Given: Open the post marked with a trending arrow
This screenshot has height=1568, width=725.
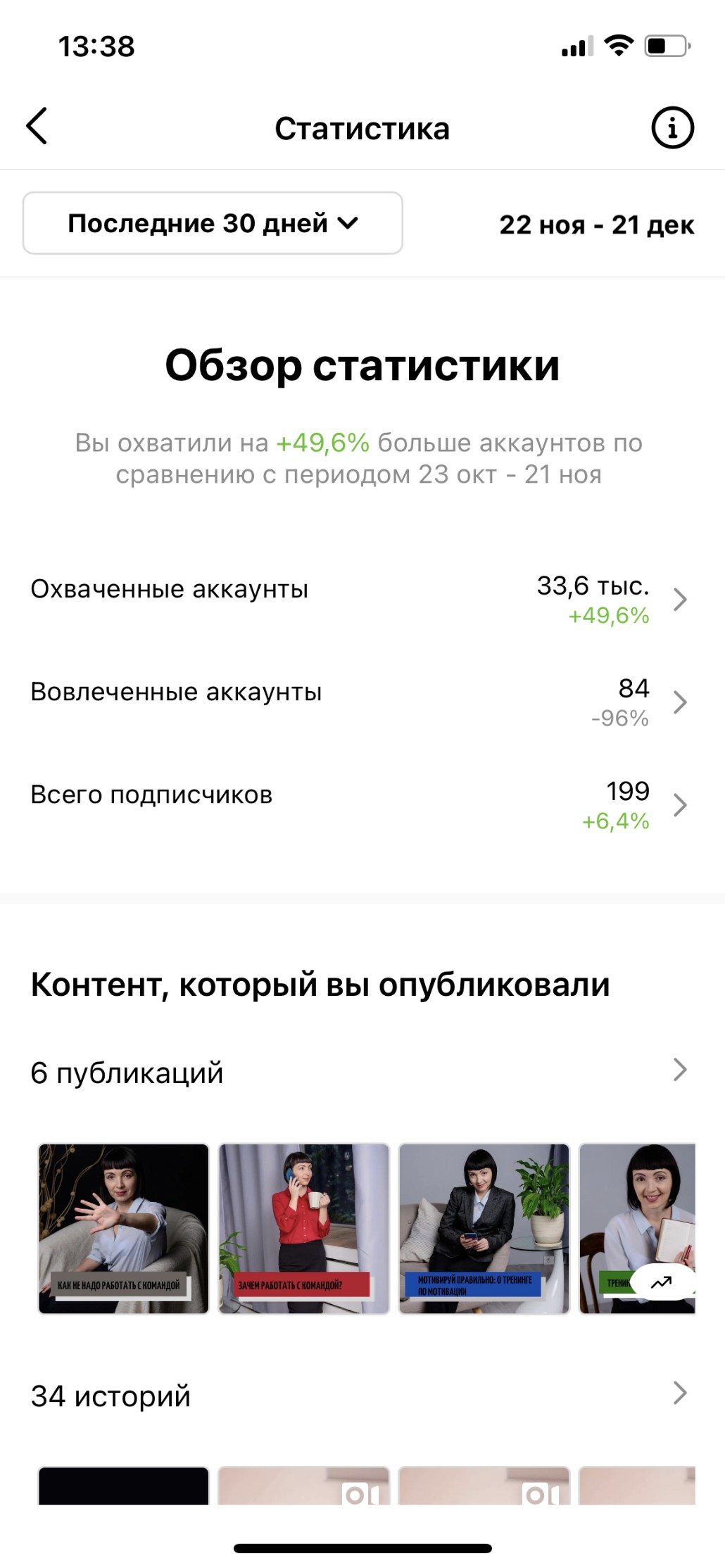Looking at the screenshot, I should pos(637,1228).
